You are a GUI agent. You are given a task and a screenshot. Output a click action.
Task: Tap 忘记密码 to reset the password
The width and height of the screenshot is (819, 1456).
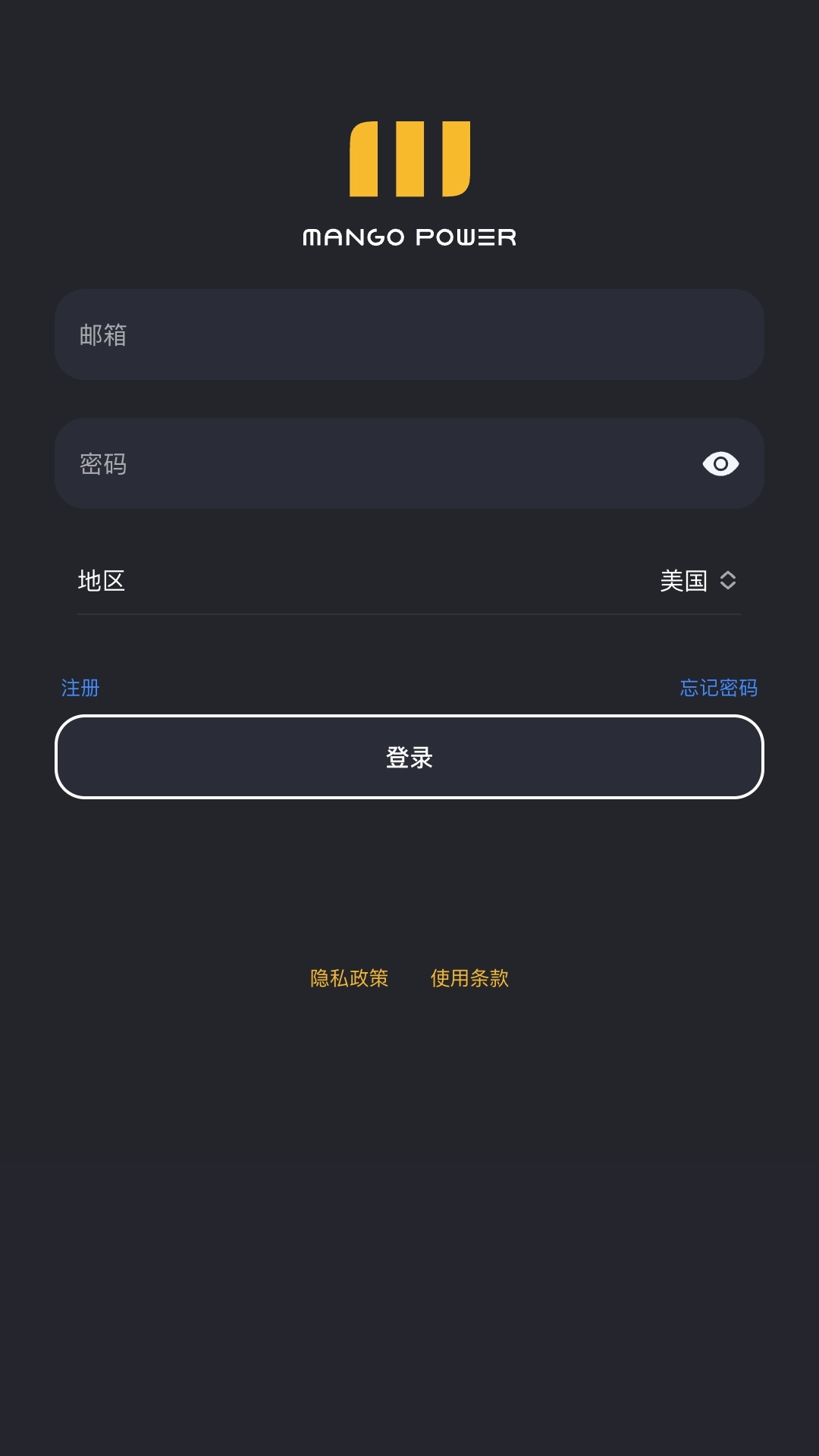click(x=718, y=688)
